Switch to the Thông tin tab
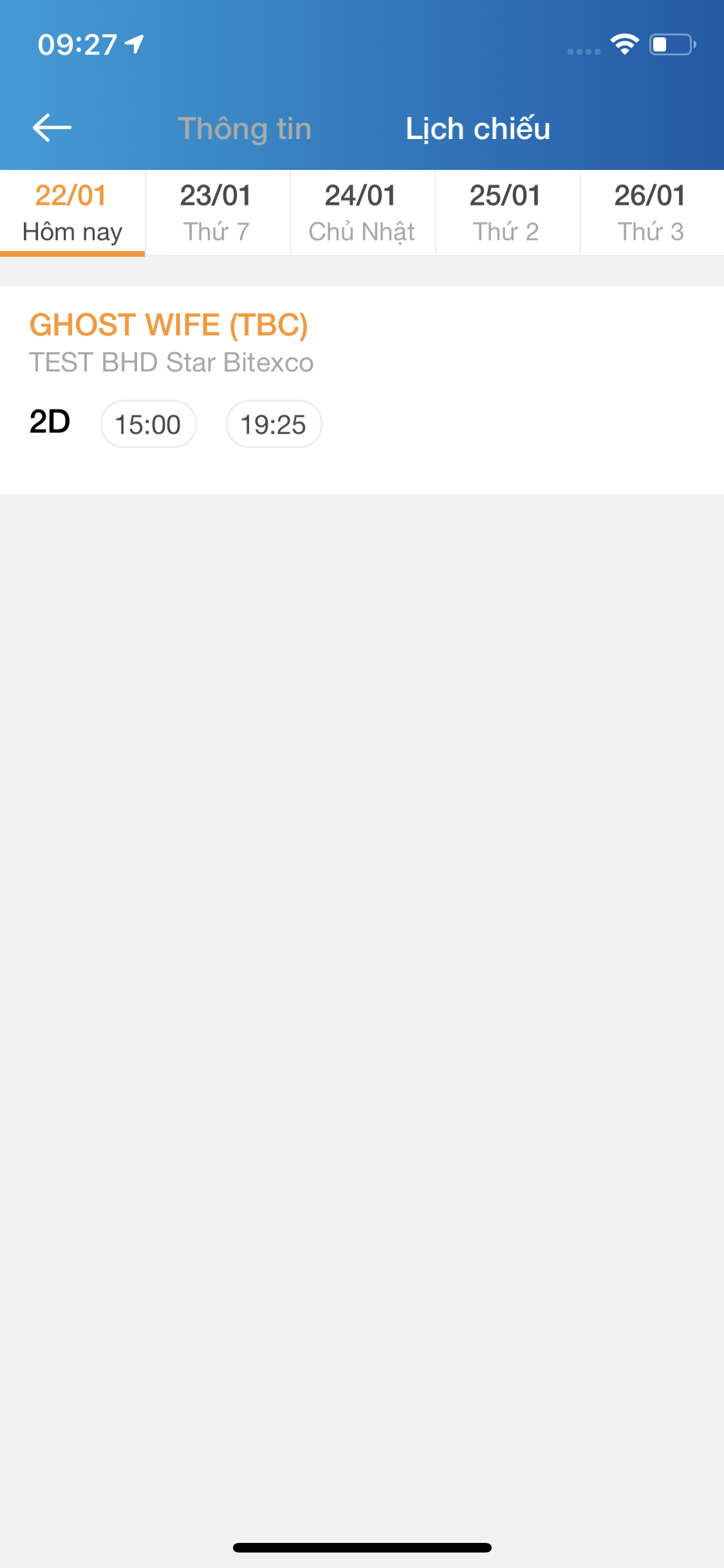 tap(245, 129)
